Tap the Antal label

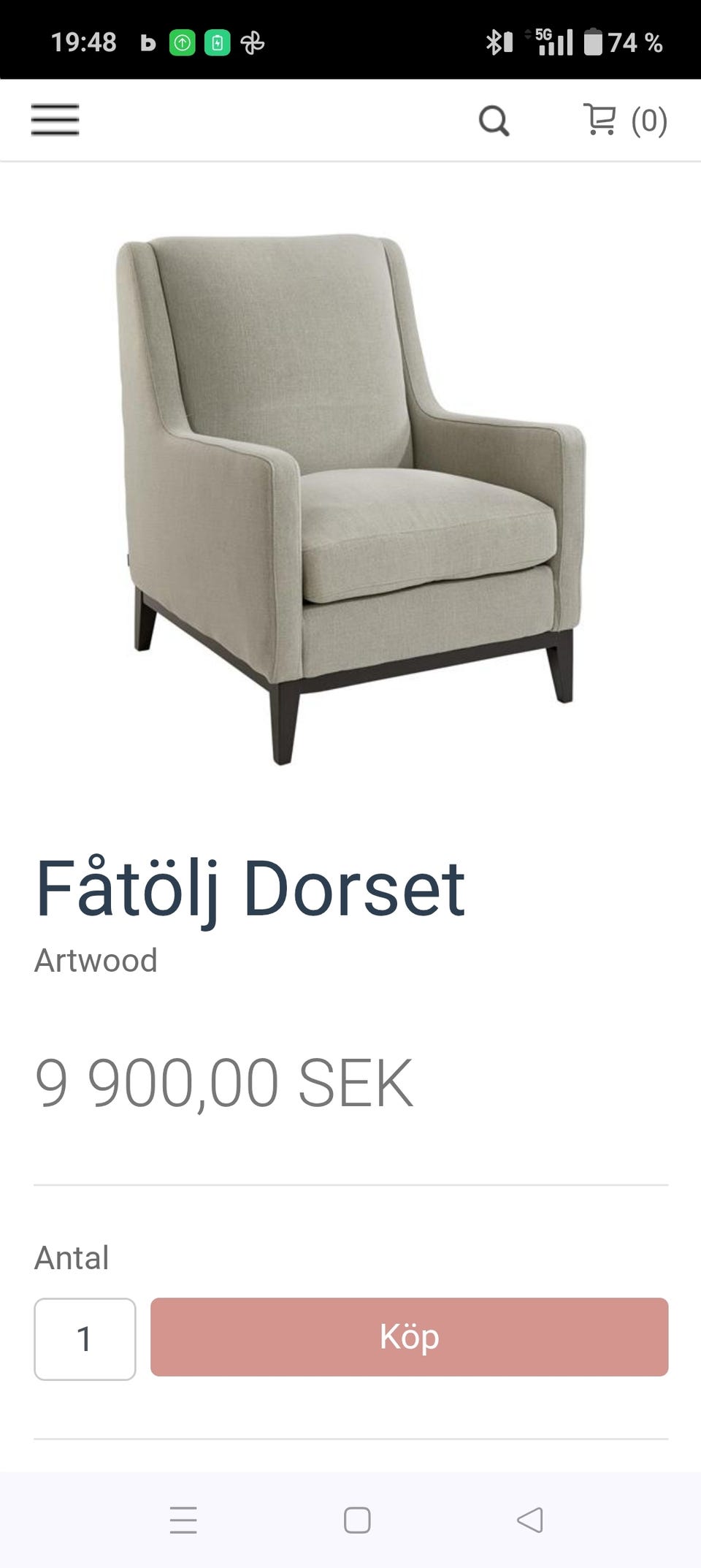72,1257
